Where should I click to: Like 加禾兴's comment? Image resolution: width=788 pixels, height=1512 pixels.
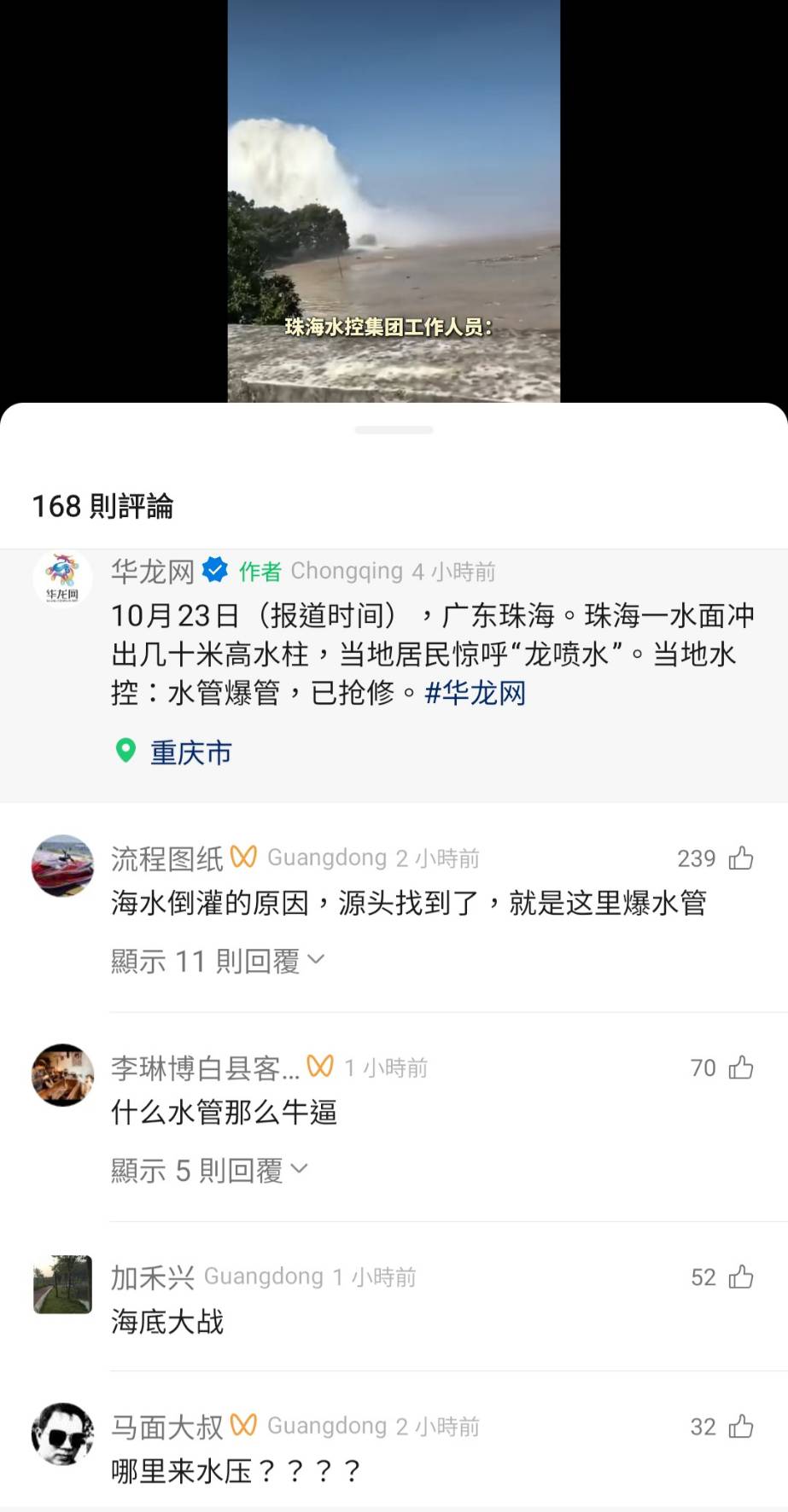[740, 1276]
